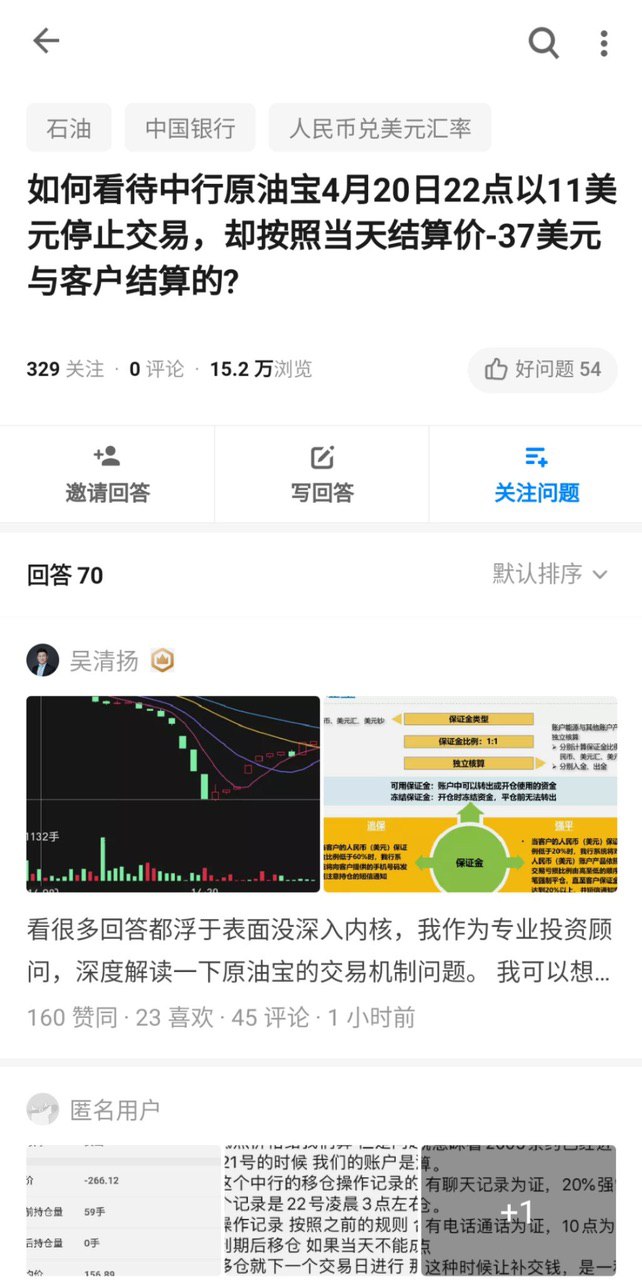The width and height of the screenshot is (642, 1280).
Task: Upvote with the 好问题 54 button
Action: (543, 370)
